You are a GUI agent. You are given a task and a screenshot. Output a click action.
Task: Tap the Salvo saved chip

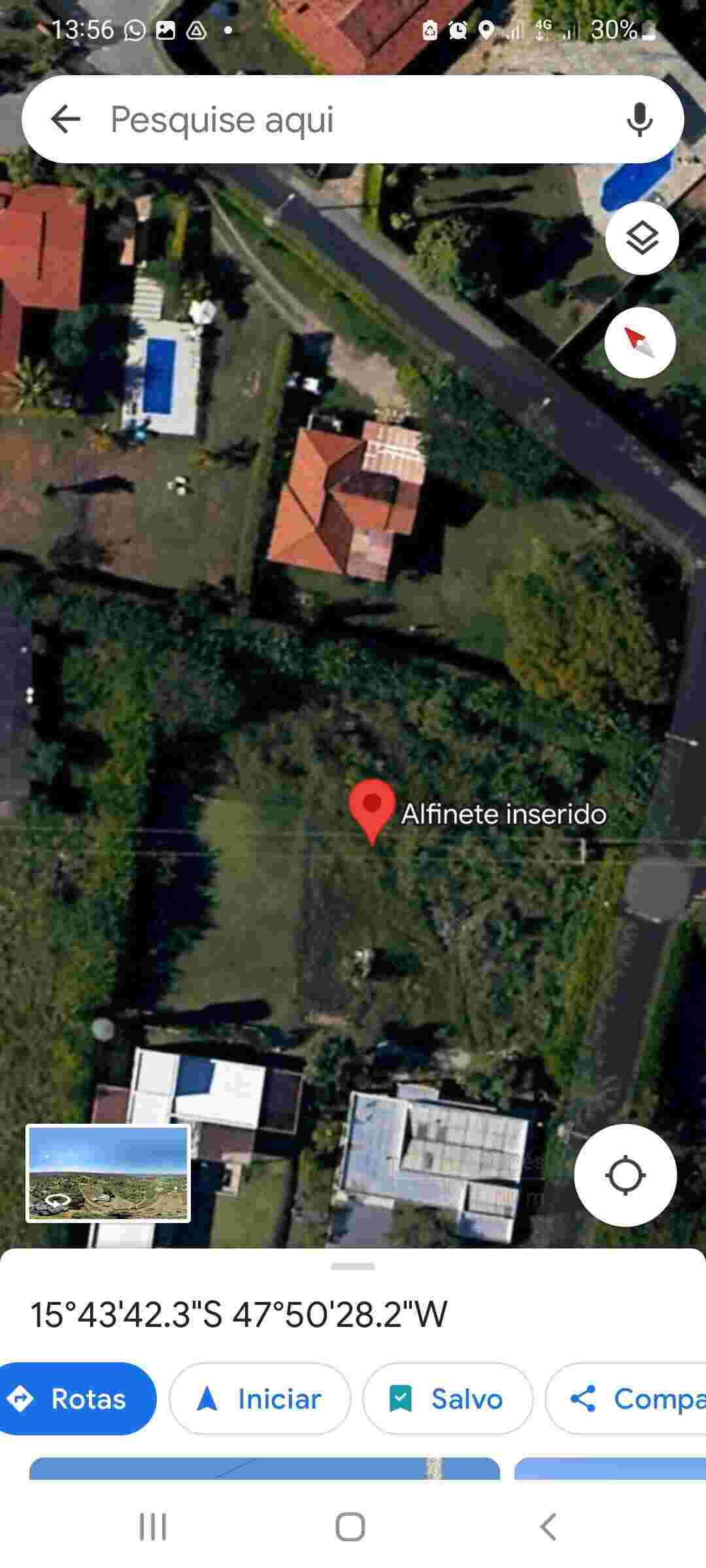click(x=448, y=1399)
